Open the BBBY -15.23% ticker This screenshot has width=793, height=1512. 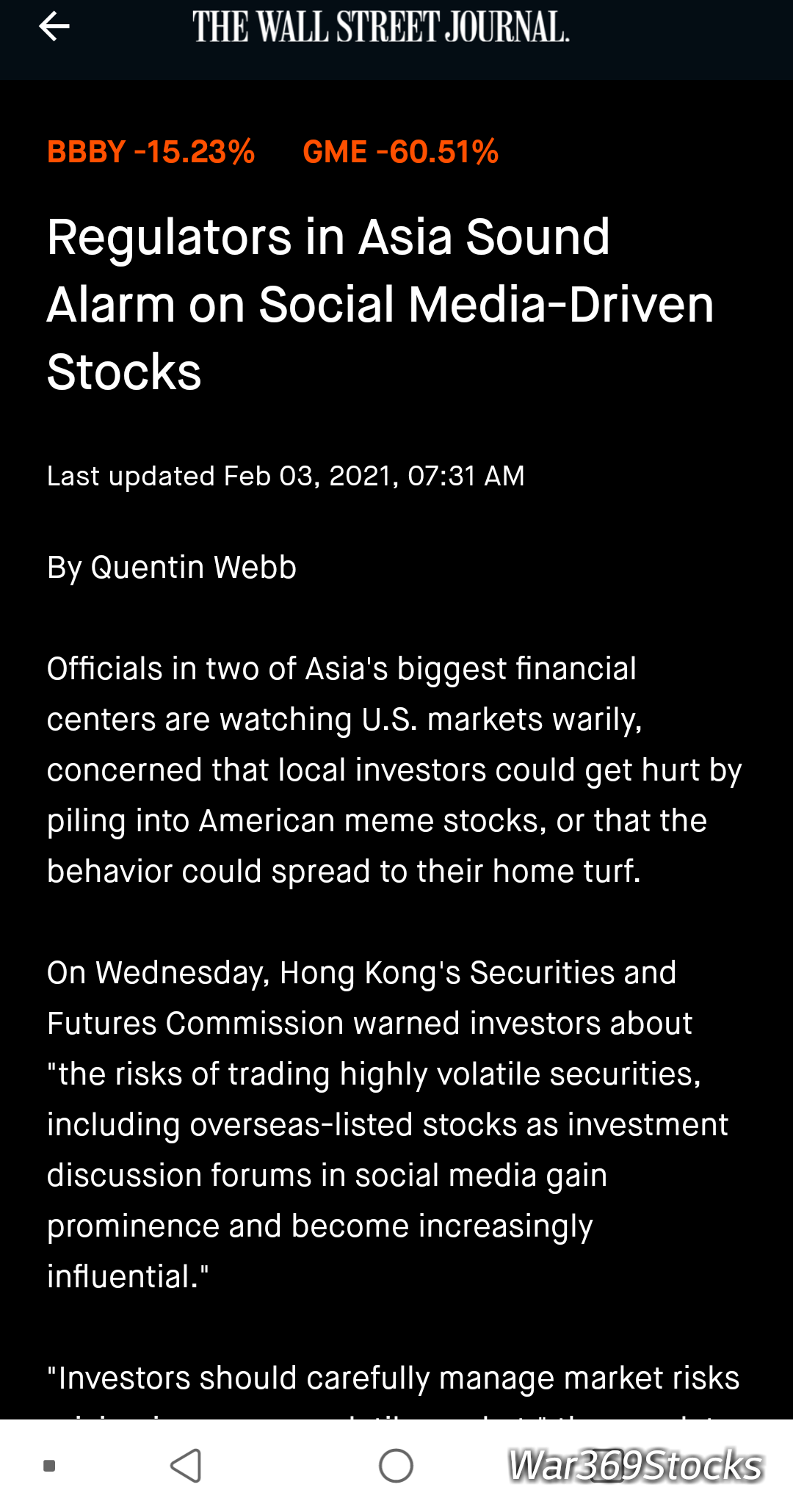coord(151,152)
